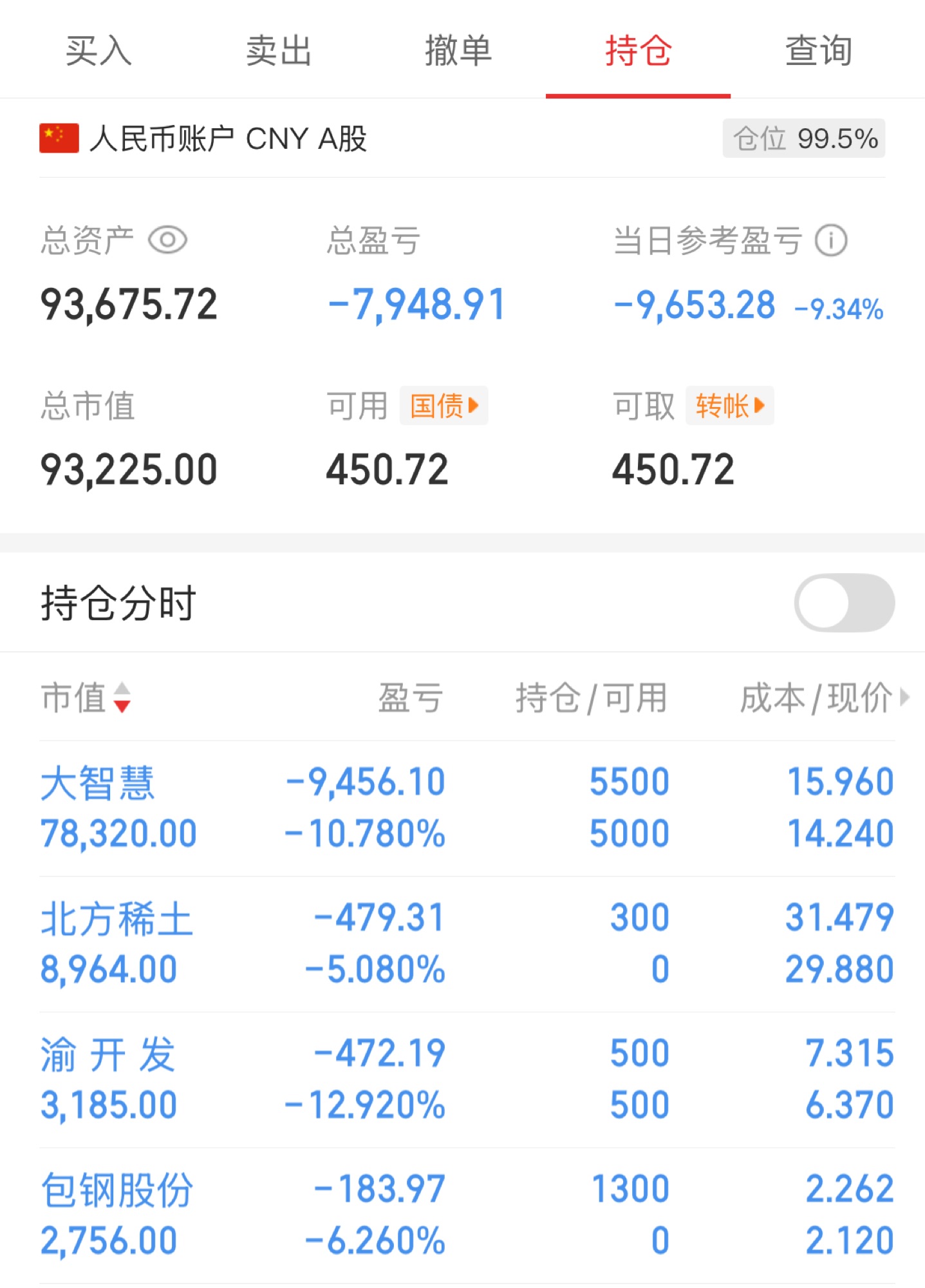Open the 大智慧 holding row

pos(467,808)
